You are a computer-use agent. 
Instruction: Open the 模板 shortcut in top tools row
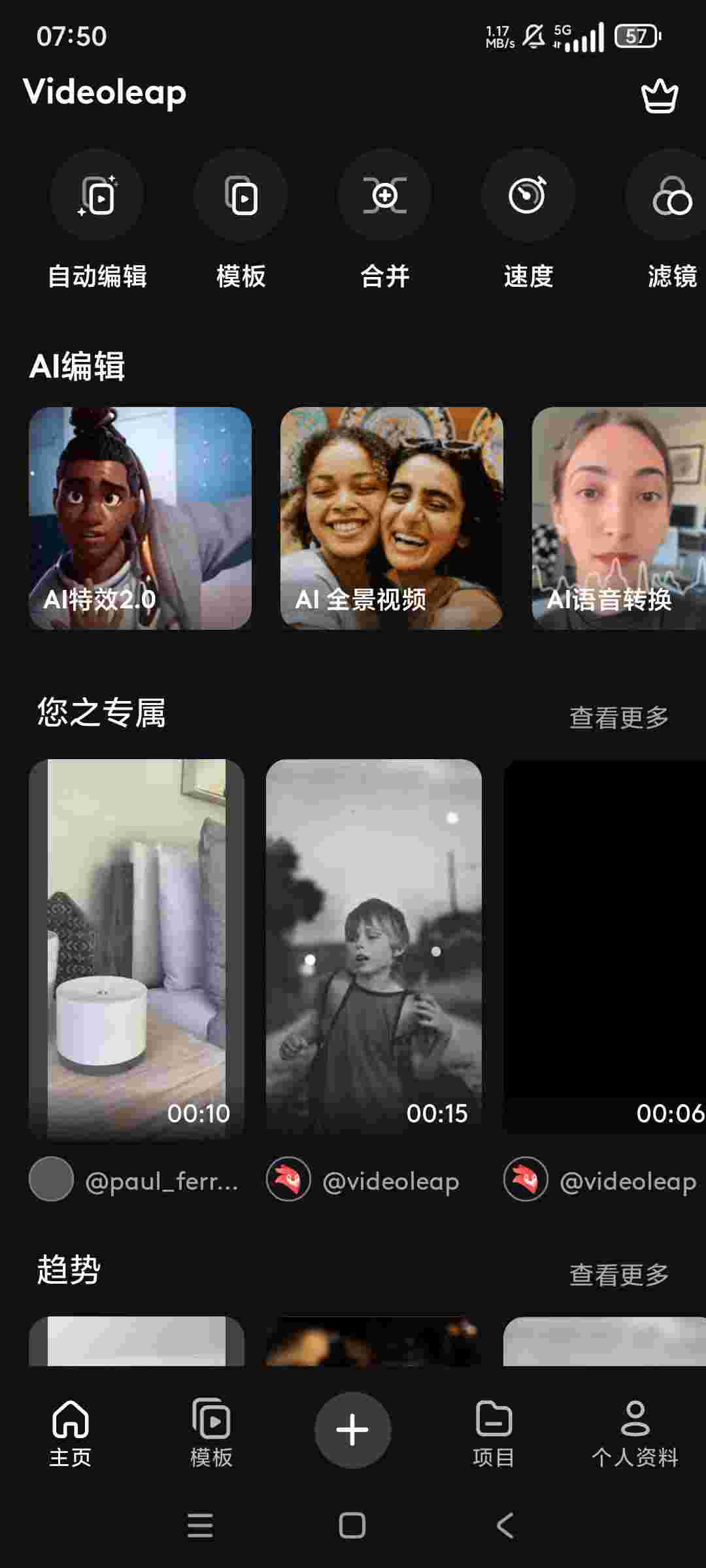point(241,195)
